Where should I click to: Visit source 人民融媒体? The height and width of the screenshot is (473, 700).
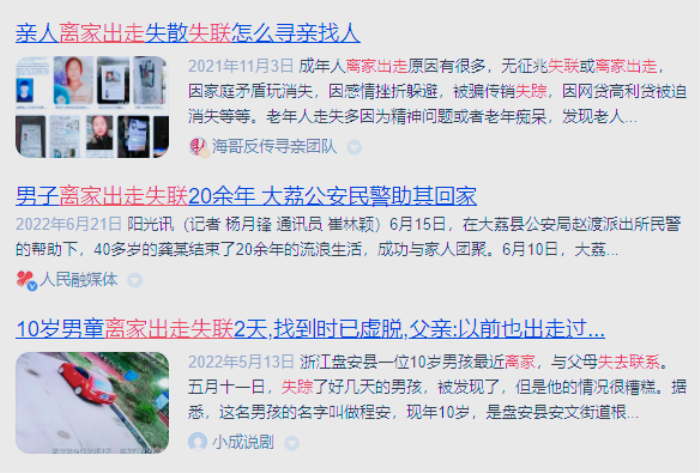click(x=78, y=279)
